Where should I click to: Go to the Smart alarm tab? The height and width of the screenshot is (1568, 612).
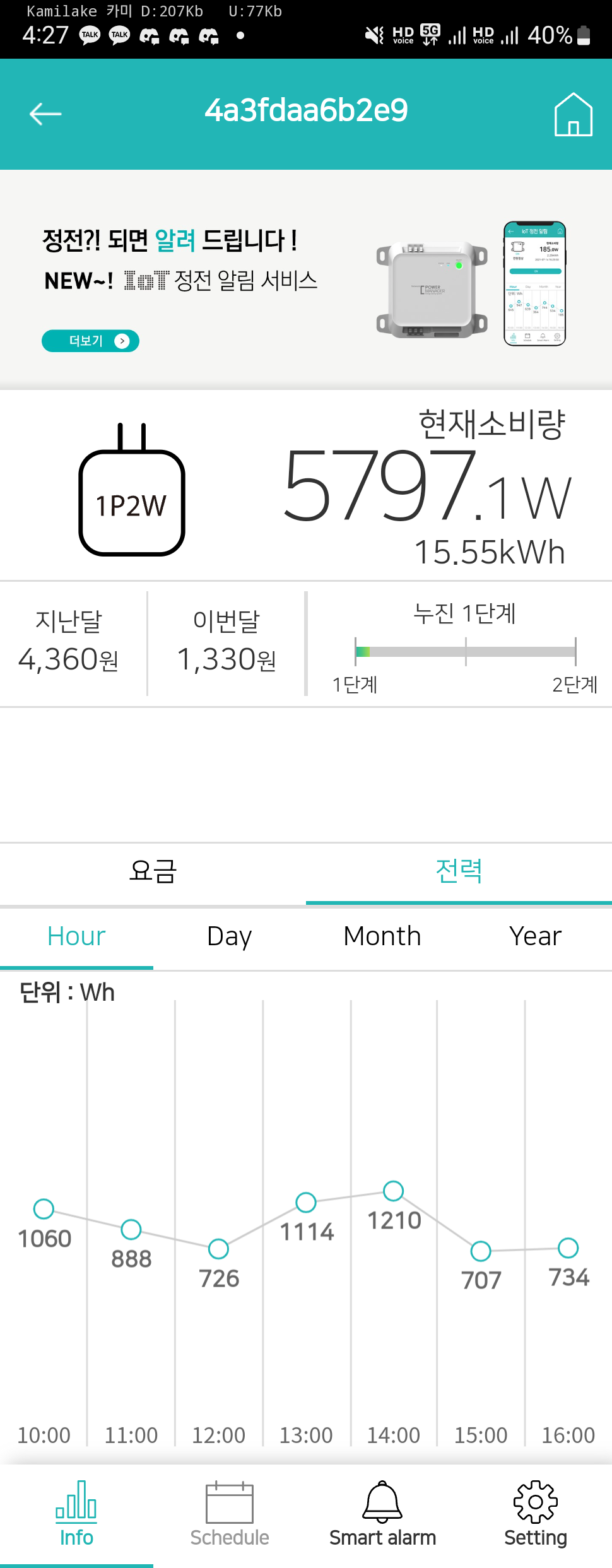(x=382, y=1514)
